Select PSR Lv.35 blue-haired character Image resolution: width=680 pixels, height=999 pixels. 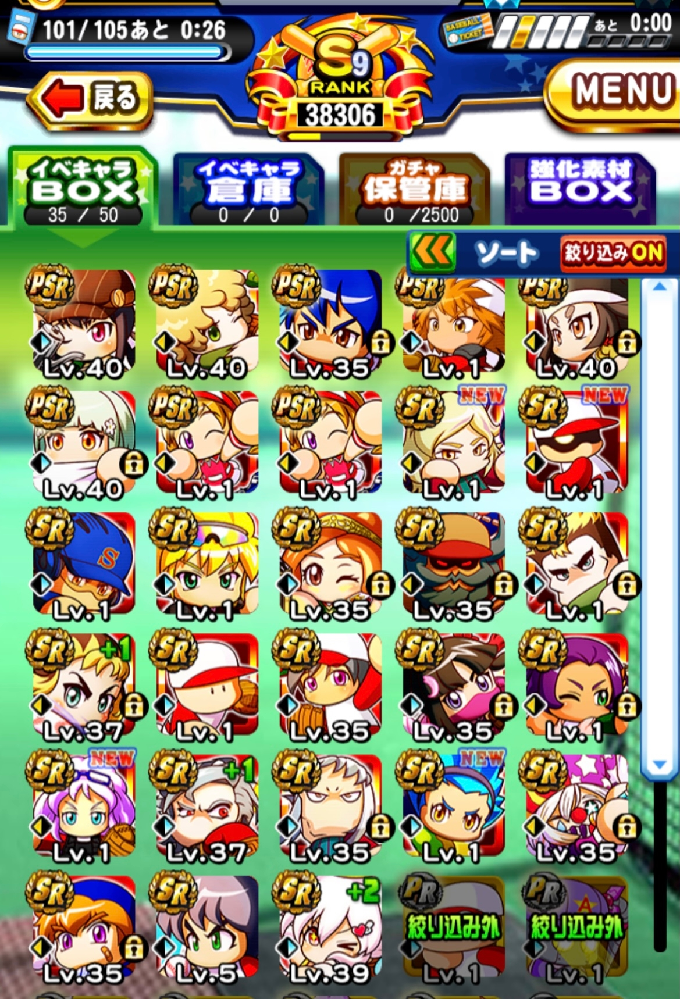[x=328, y=322]
